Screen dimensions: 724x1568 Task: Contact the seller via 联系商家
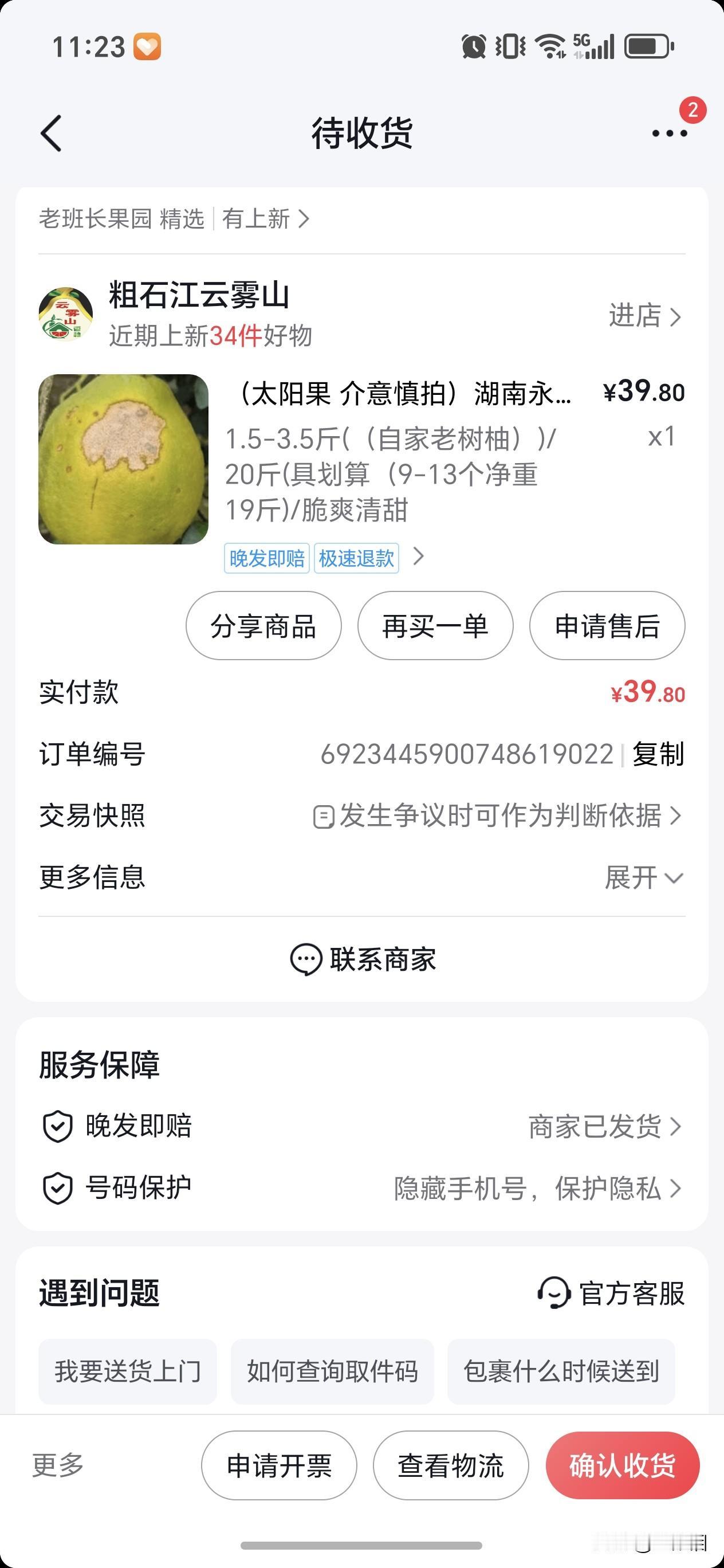tap(363, 960)
